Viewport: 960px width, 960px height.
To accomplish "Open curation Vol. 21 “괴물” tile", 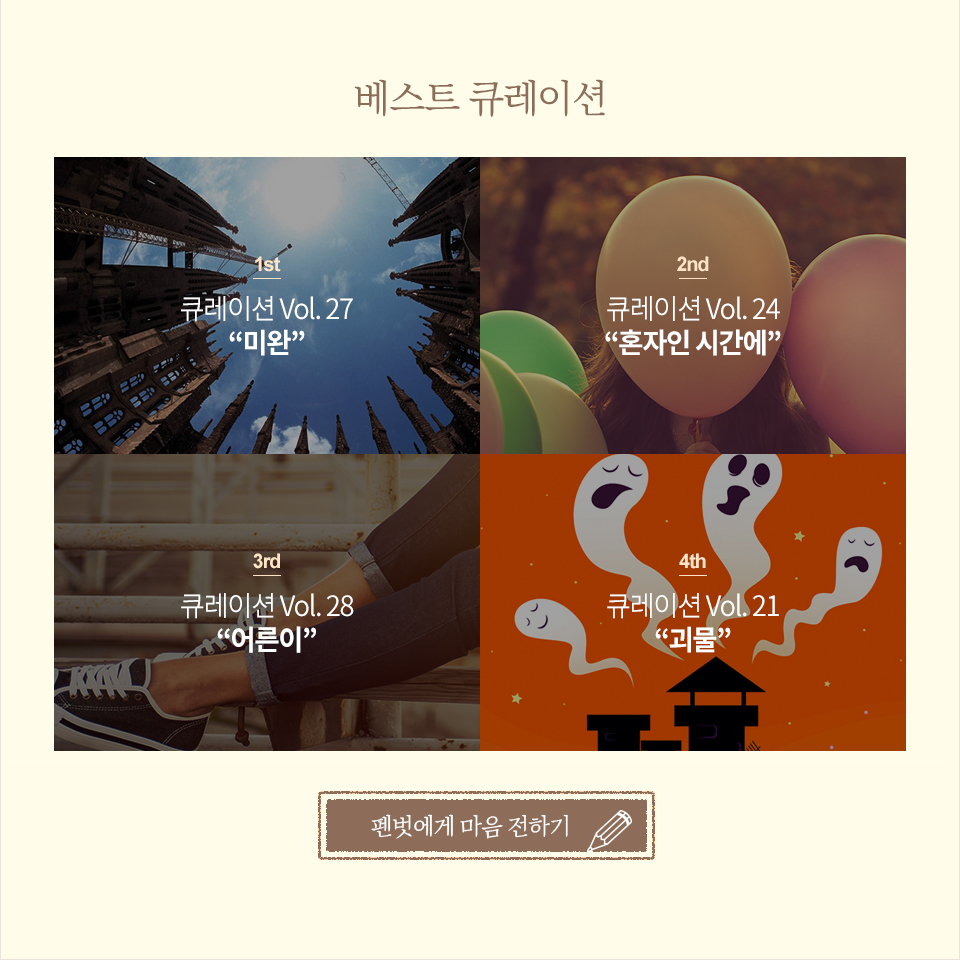I will point(693,603).
